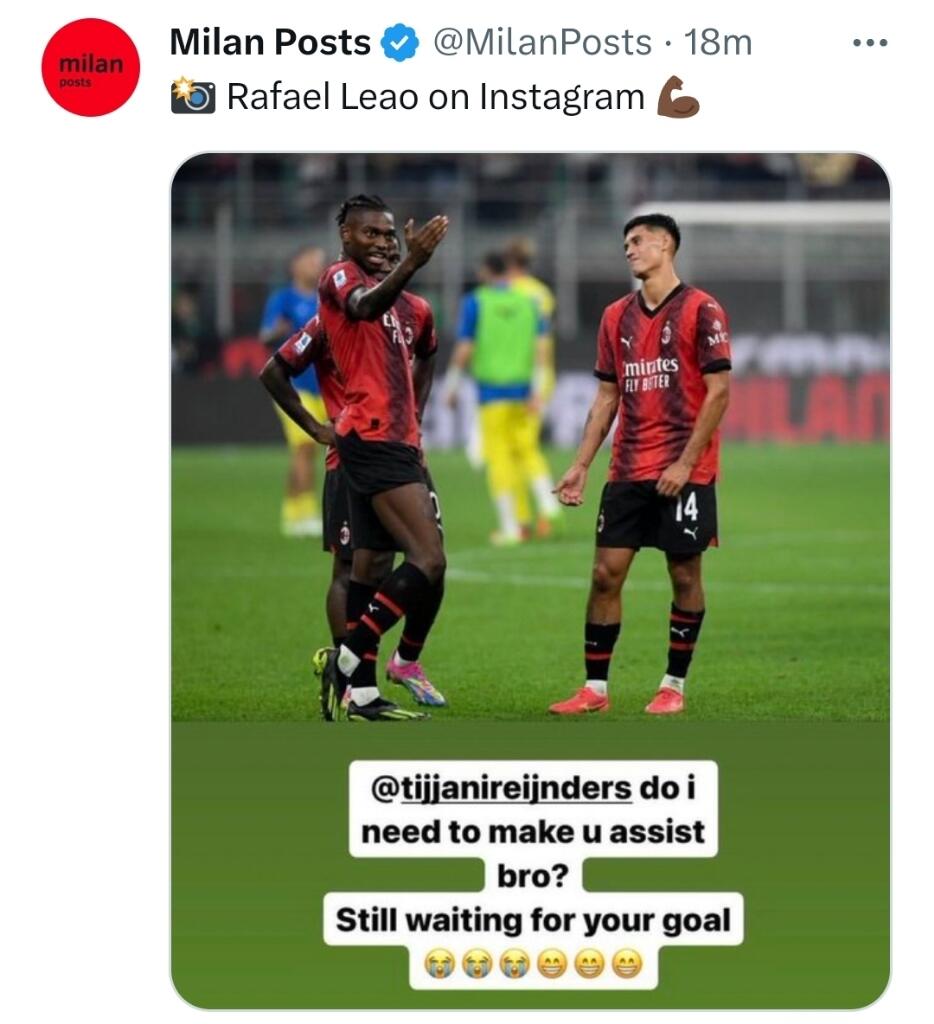Screen dimensions: 934x1024
Task: Open the Milan Posts profile avatar
Action: click(90, 68)
